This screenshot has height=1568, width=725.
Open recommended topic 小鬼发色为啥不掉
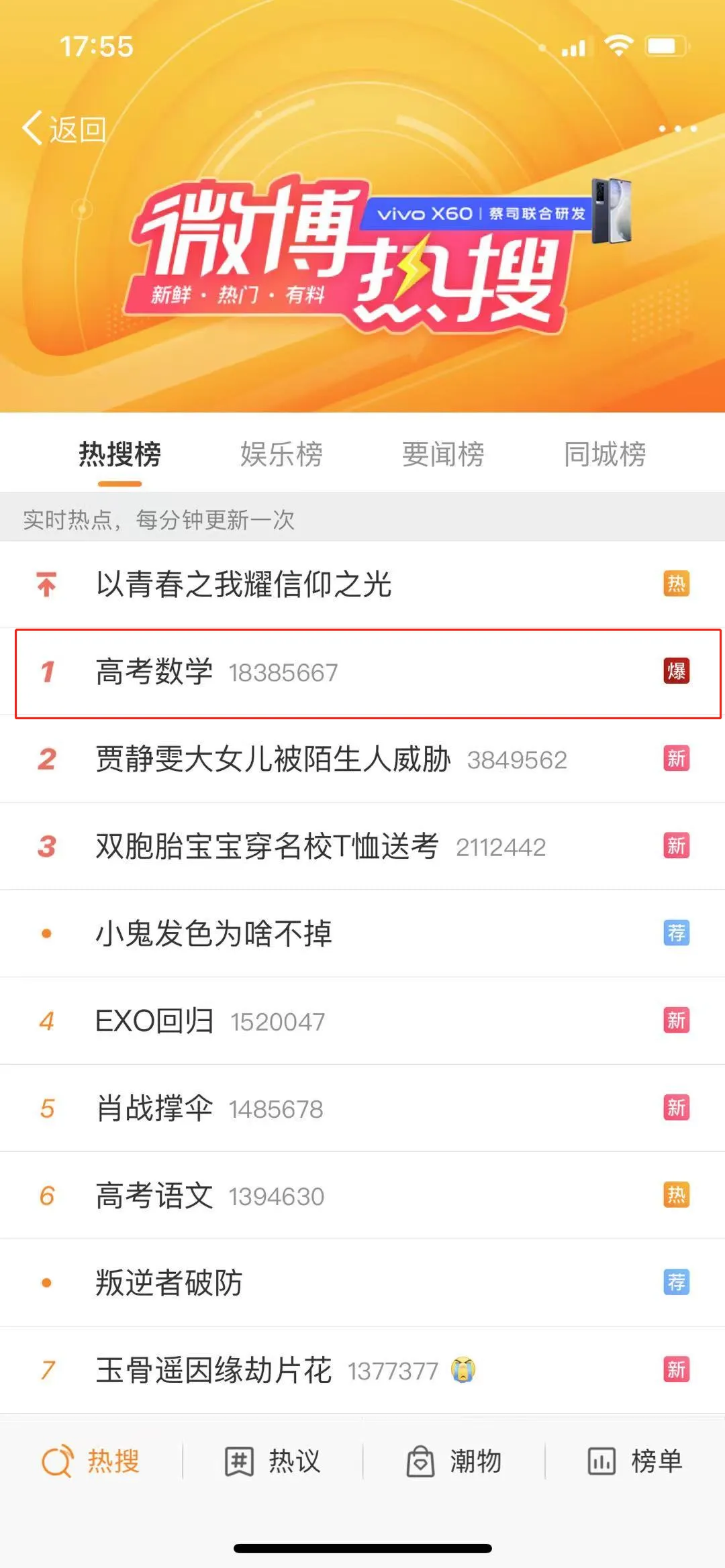pyautogui.click(x=362, y=933)
